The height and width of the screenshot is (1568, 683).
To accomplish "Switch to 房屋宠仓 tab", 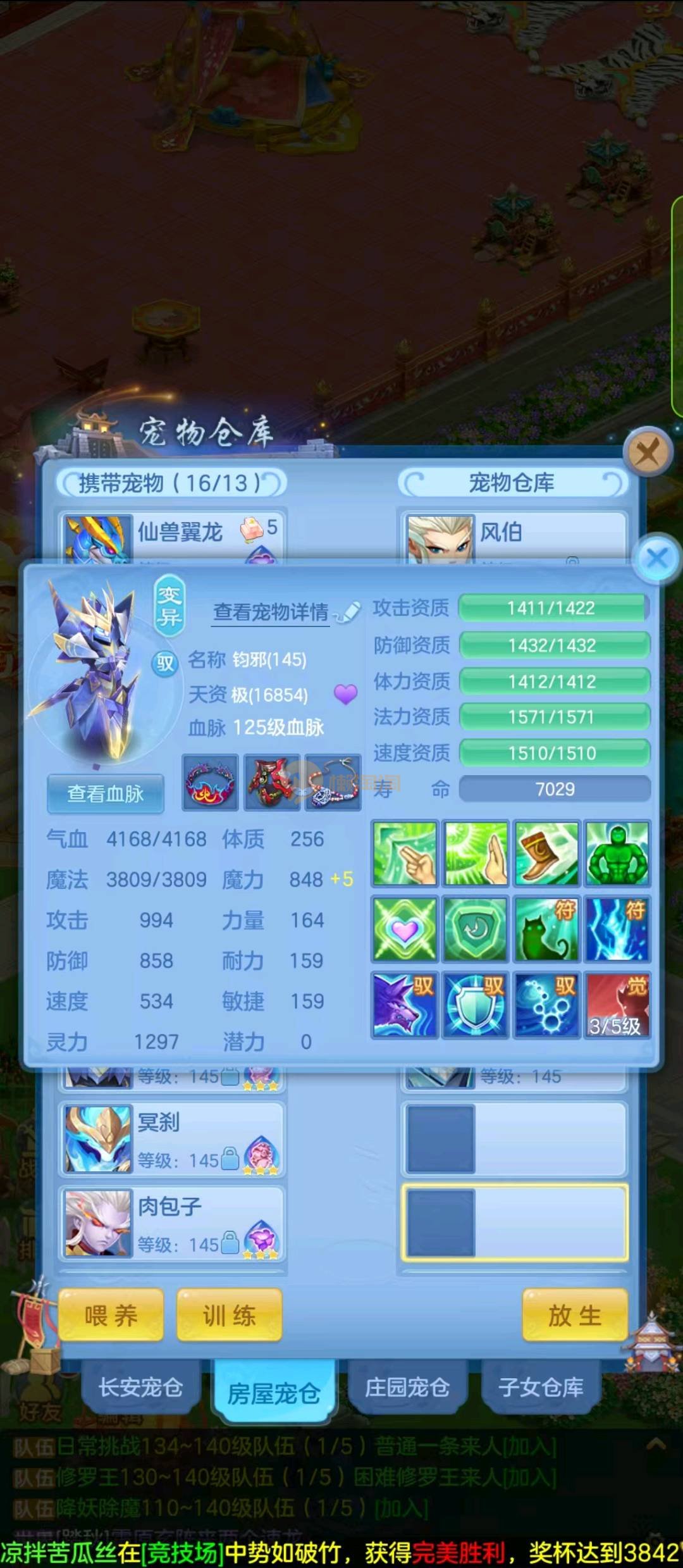I will coord(274,1393).
